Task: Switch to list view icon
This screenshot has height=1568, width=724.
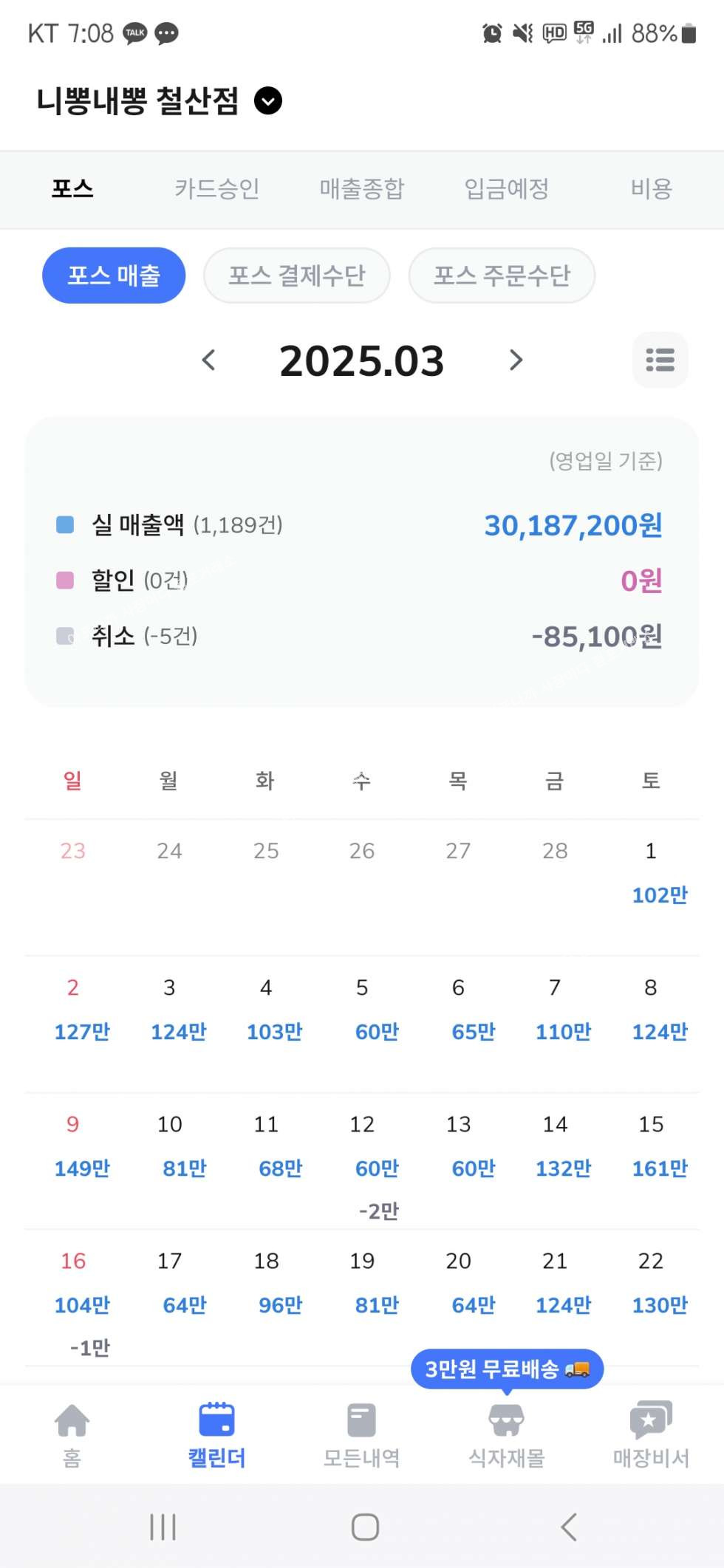Action: pyautogui.click(x=660, y=360)
